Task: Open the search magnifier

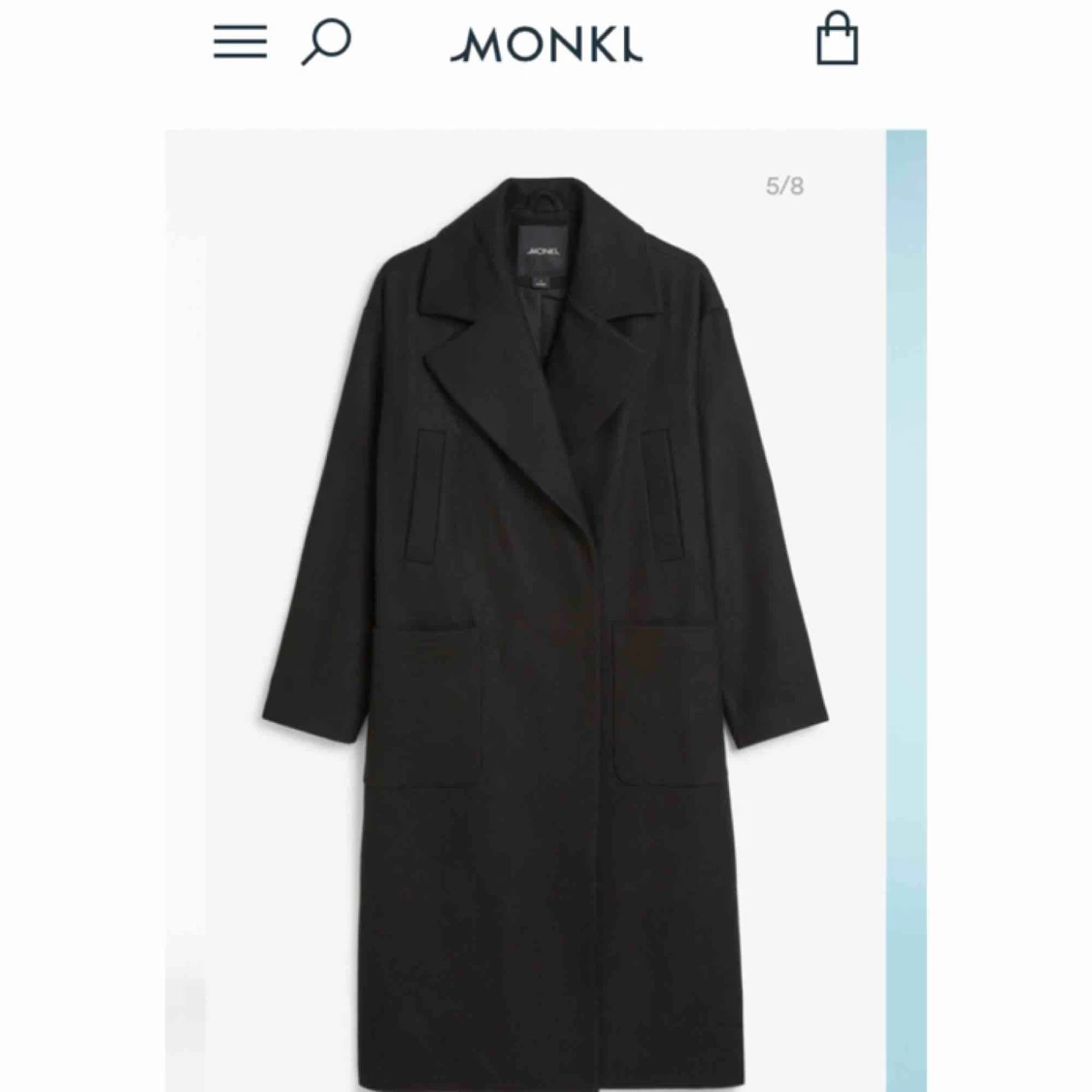Action: click(x=326, y=43)
